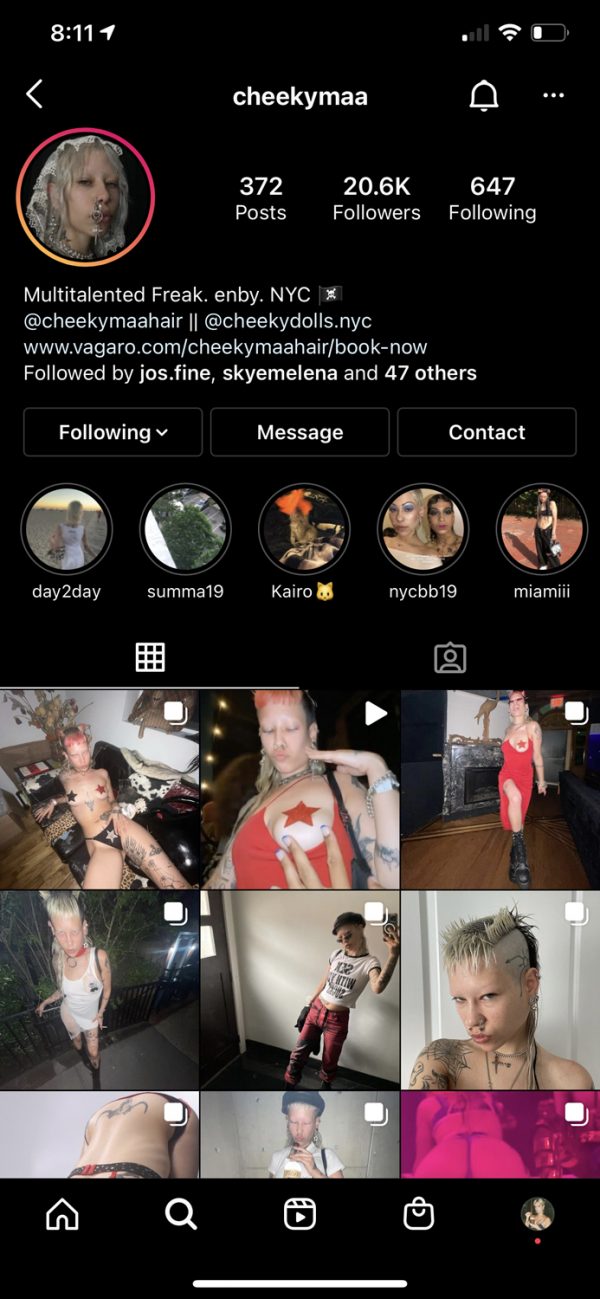
Task: Switch to the tagged photos tab
Action: tap(449, 658)
